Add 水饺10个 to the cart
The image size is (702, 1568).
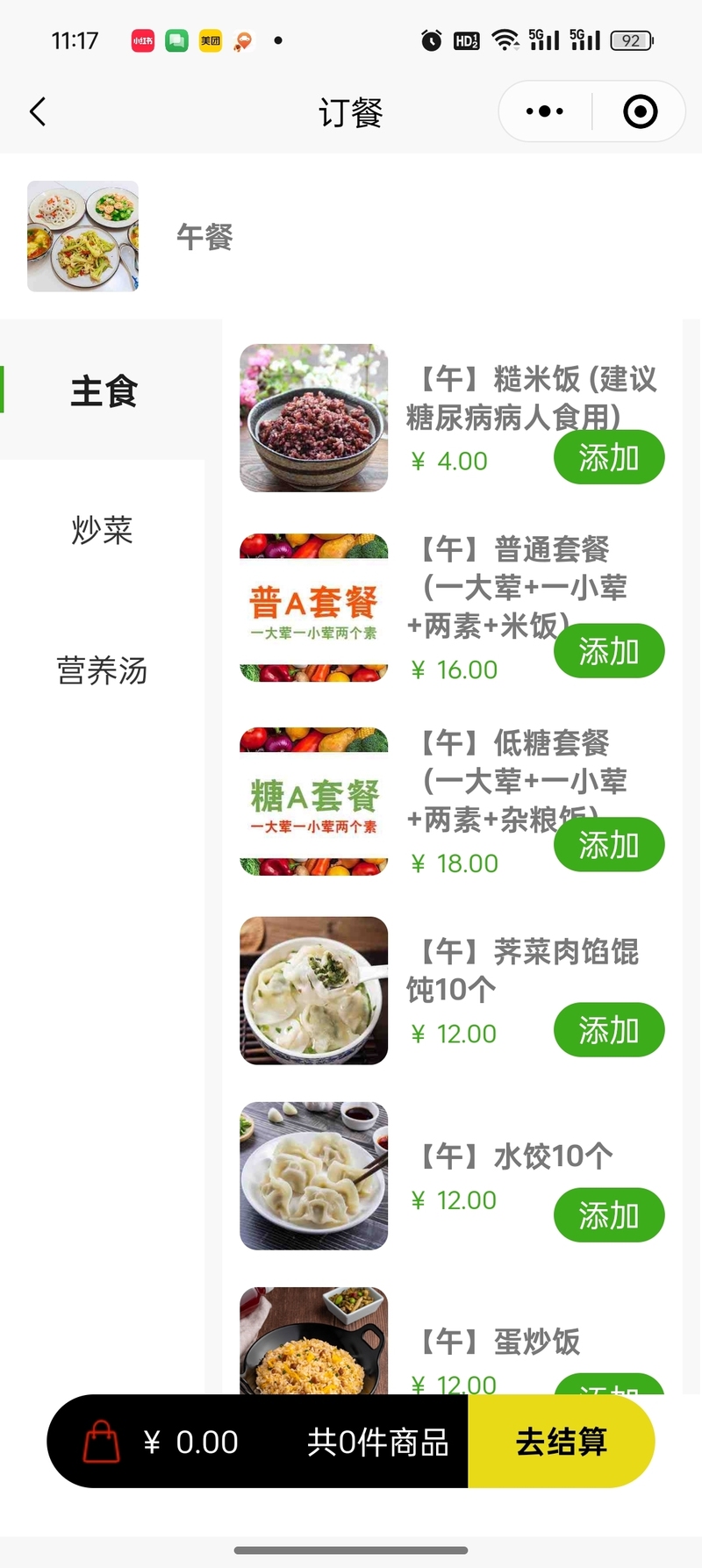(609, 1214)
